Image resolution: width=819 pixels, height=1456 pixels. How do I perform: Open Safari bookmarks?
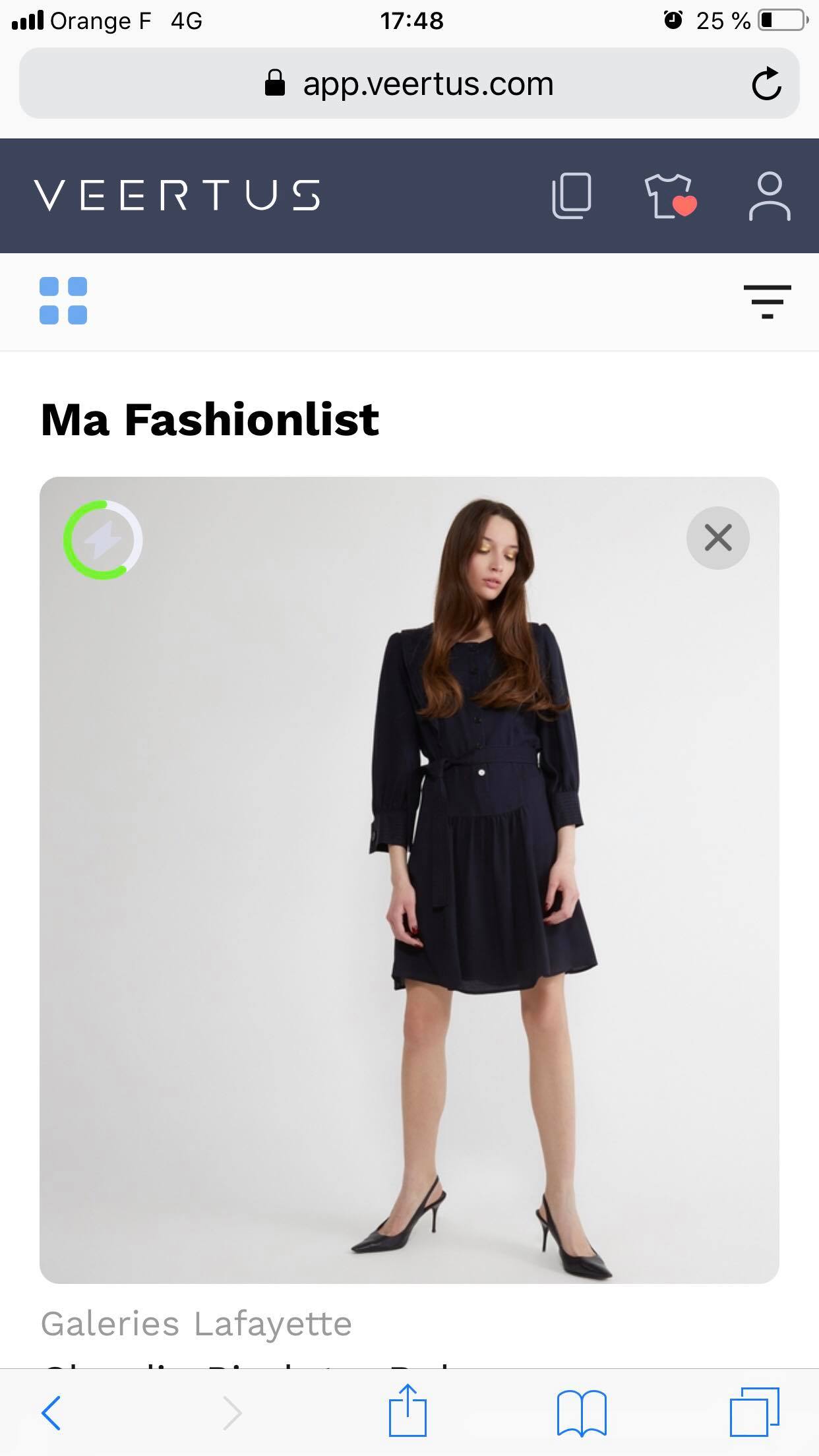[x=582, y=1413]
